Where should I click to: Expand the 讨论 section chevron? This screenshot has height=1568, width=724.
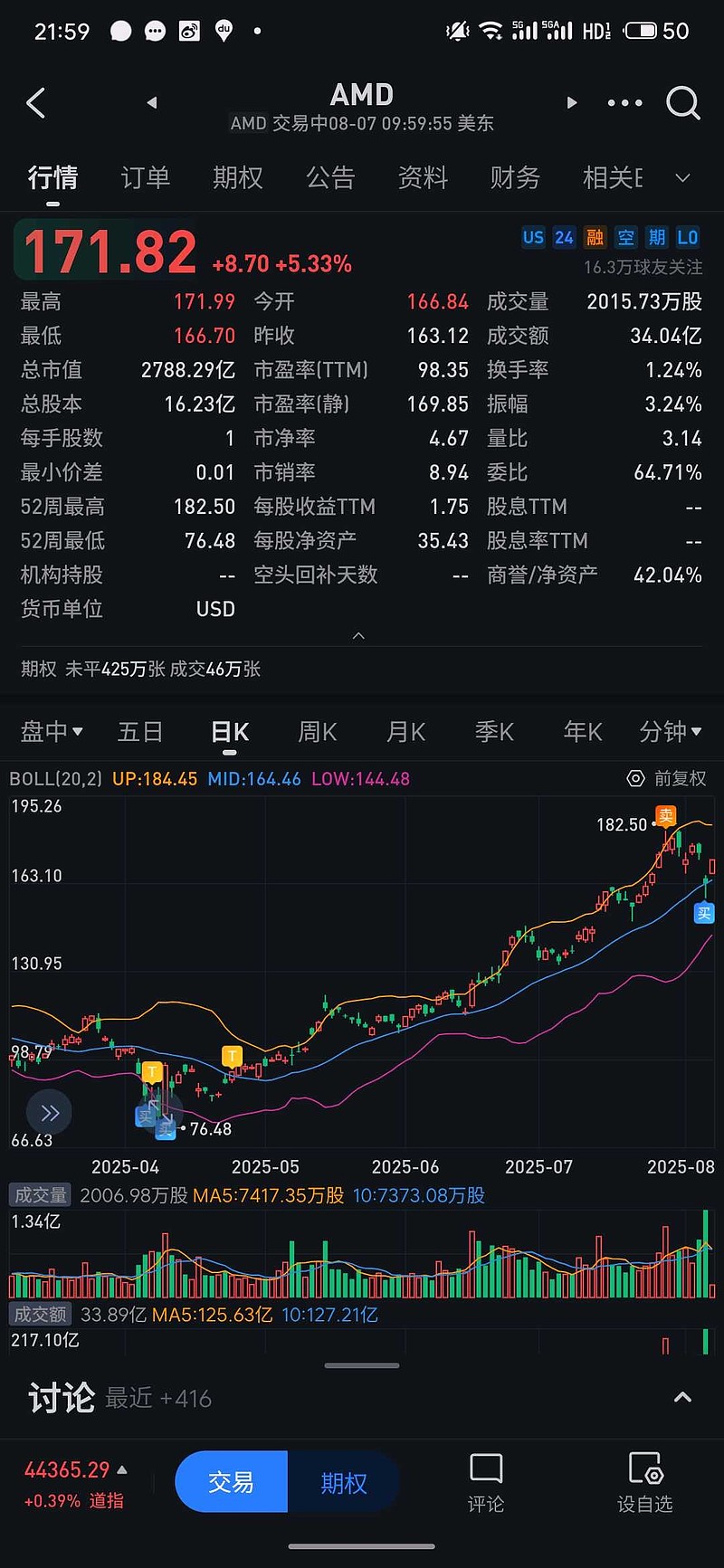(x=683, y=1398)
